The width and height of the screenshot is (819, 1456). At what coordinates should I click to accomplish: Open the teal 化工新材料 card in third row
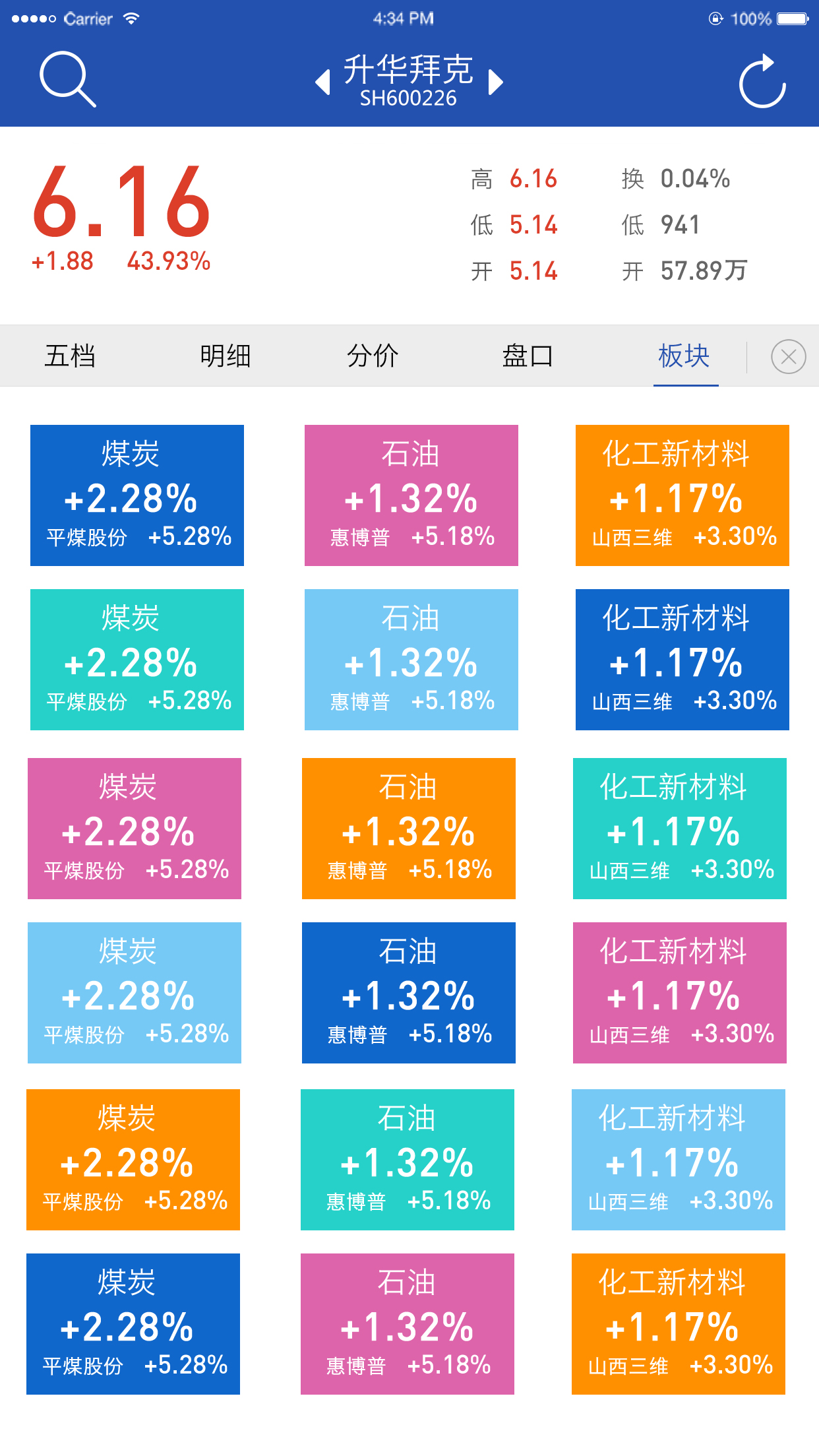[679, 829]
